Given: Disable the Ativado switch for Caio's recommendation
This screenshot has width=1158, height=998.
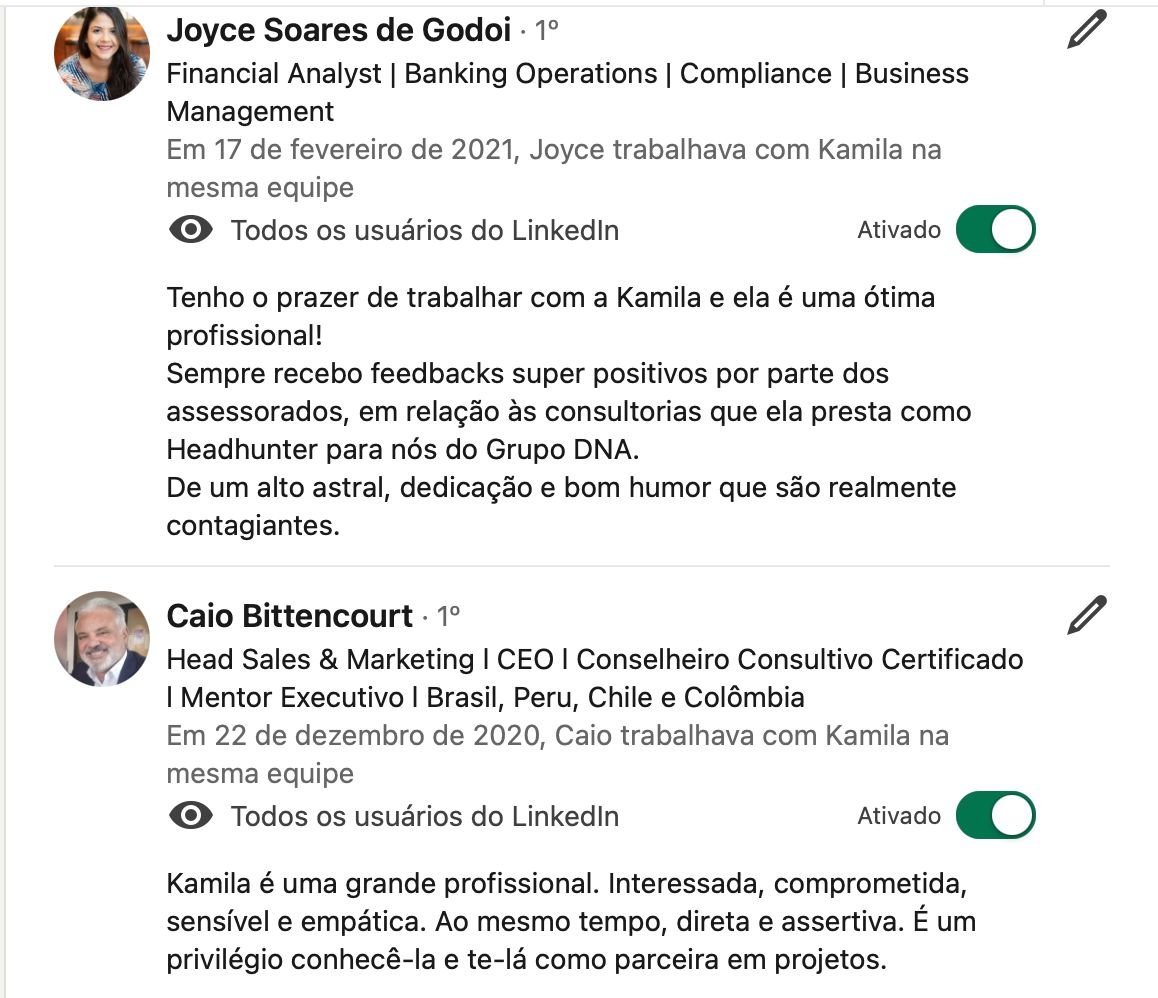Looking at the screenshot, I should [x=995, y=816].
